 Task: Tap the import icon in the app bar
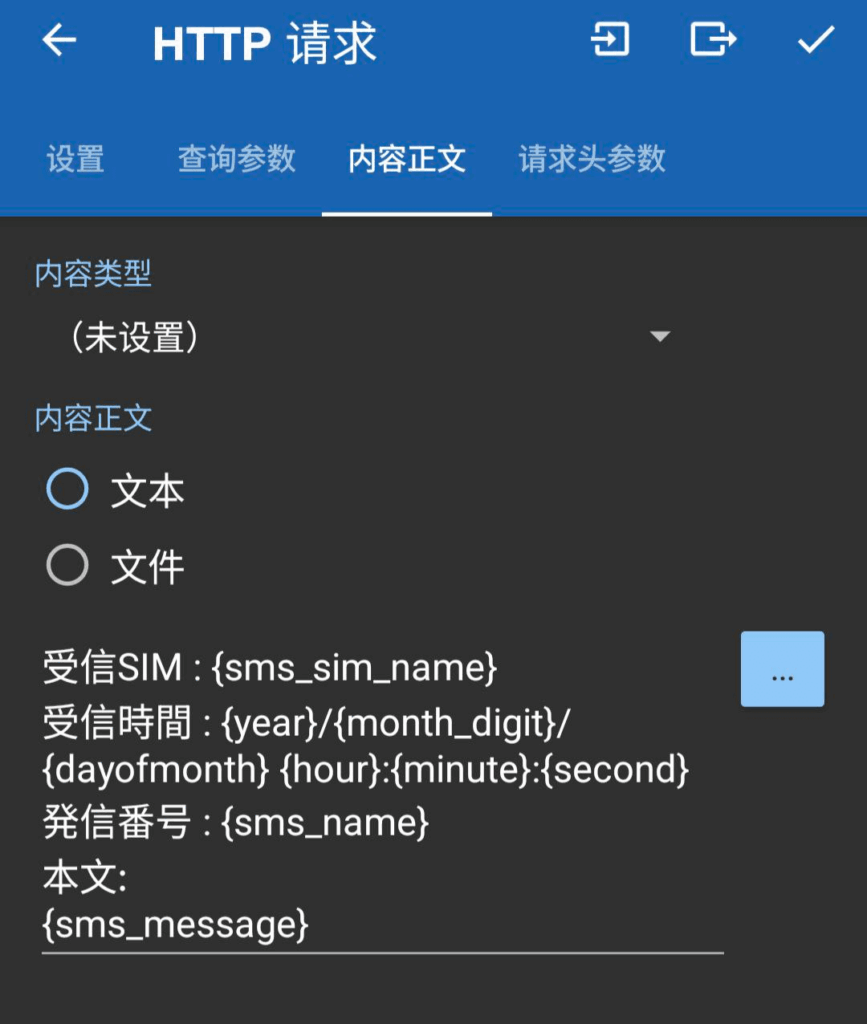click(x=610, y=40)
